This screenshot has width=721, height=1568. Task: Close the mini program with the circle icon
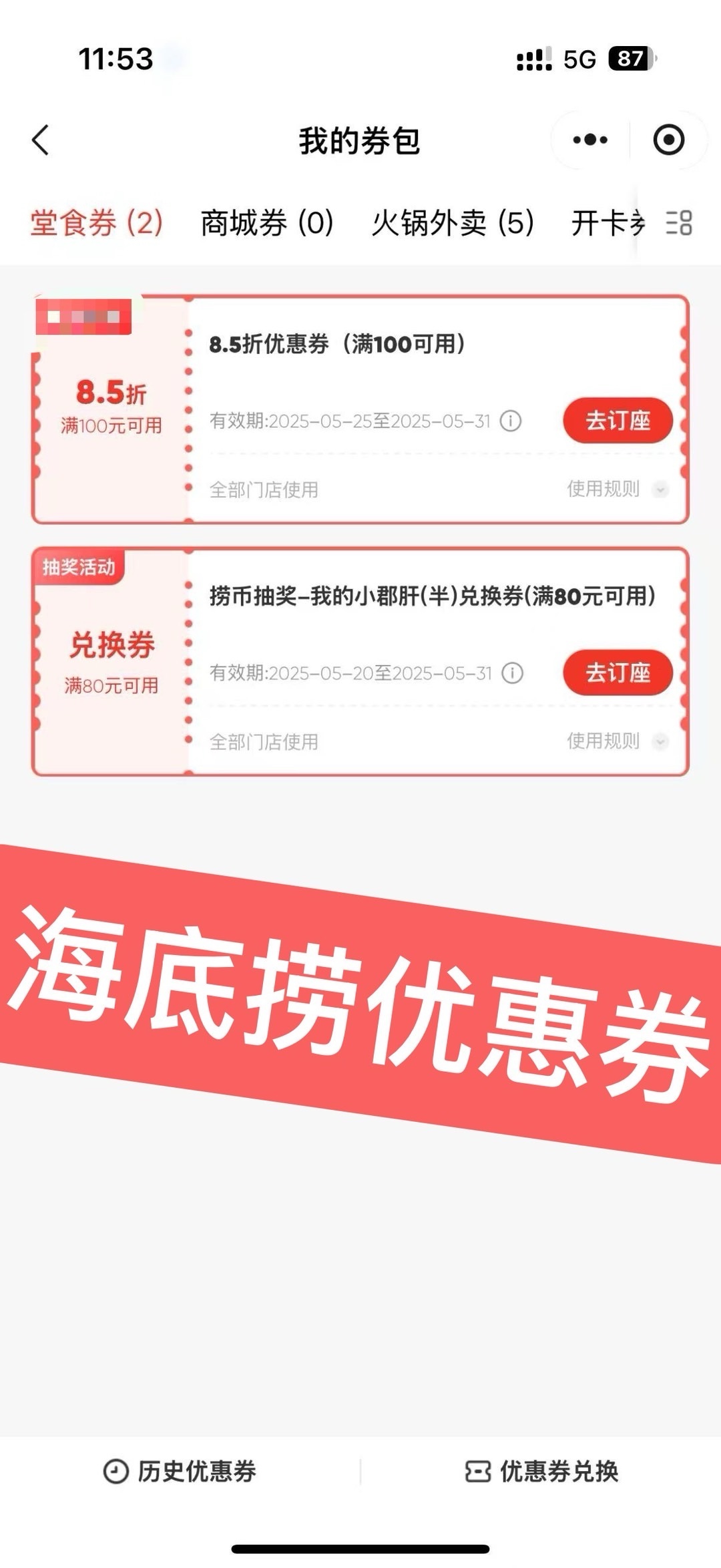[668, 140]
